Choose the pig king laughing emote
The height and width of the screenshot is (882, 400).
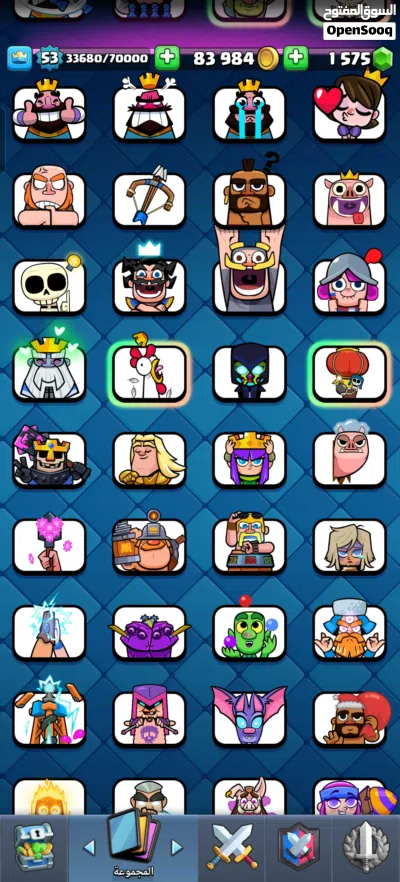pos(350,199)
